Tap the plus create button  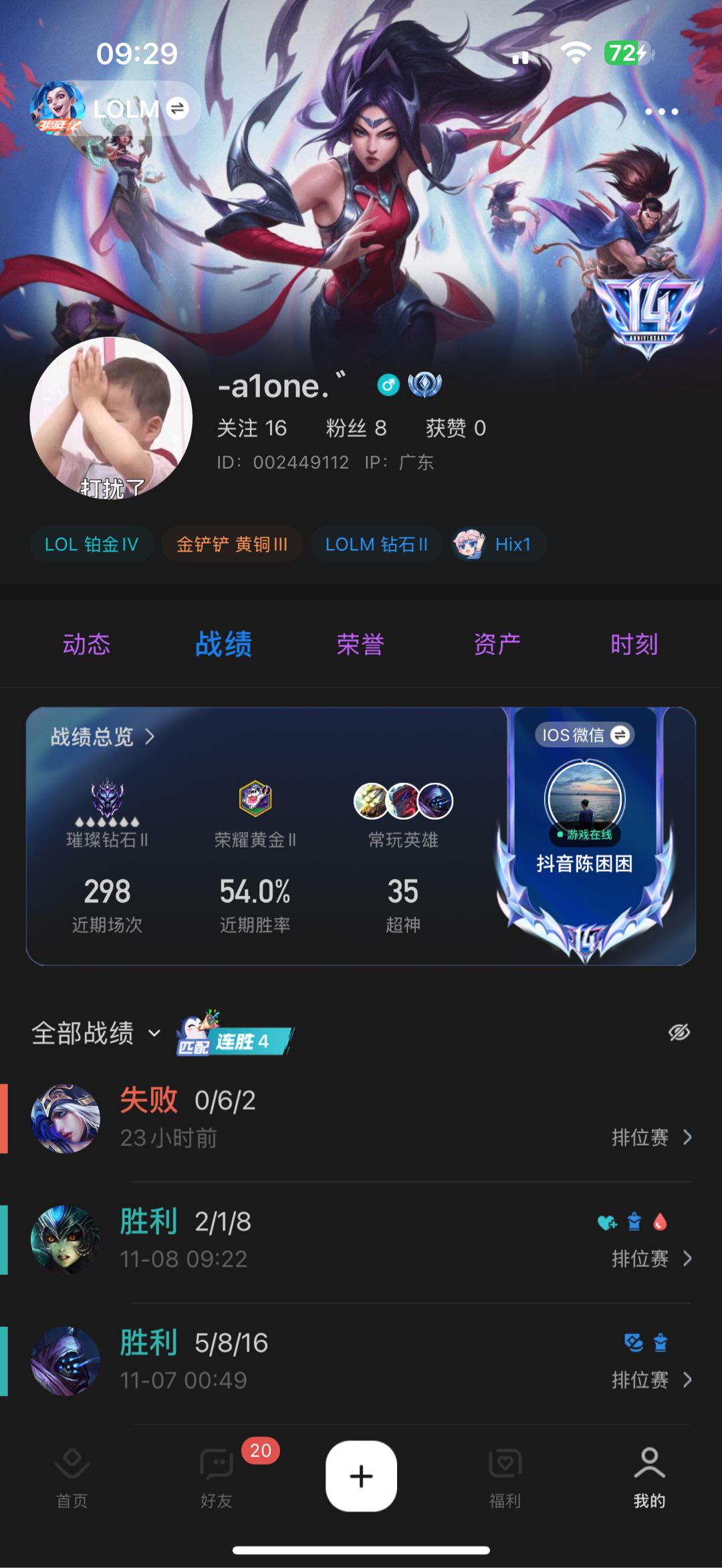tap(361, 1476)
